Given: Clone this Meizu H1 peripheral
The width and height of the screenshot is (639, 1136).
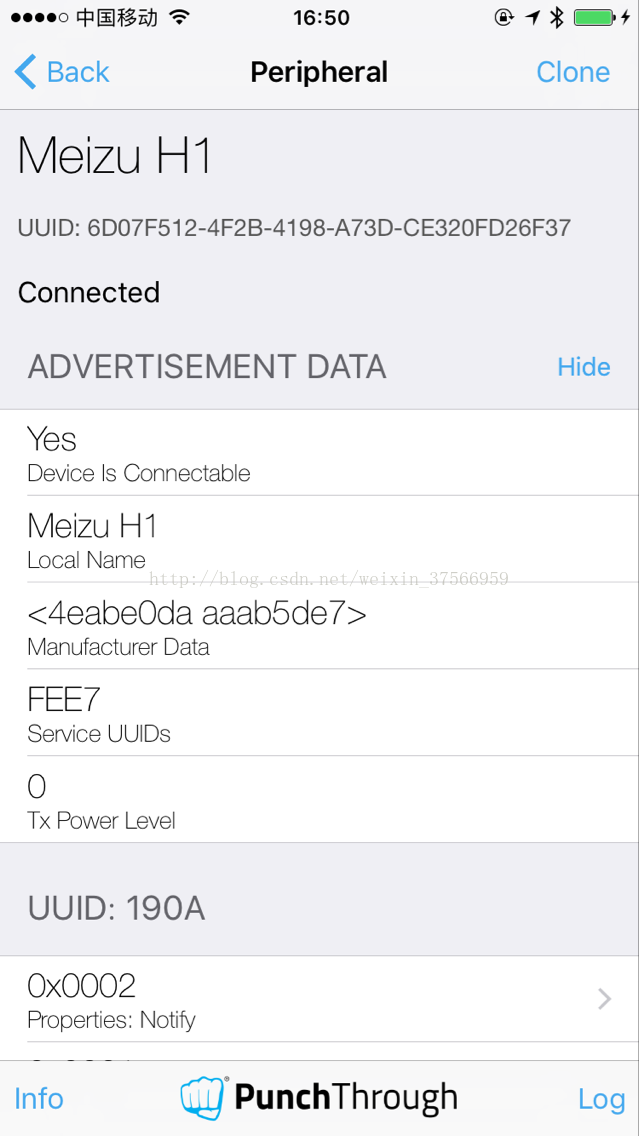Looking at the screenshot, I should pos(573,72).
